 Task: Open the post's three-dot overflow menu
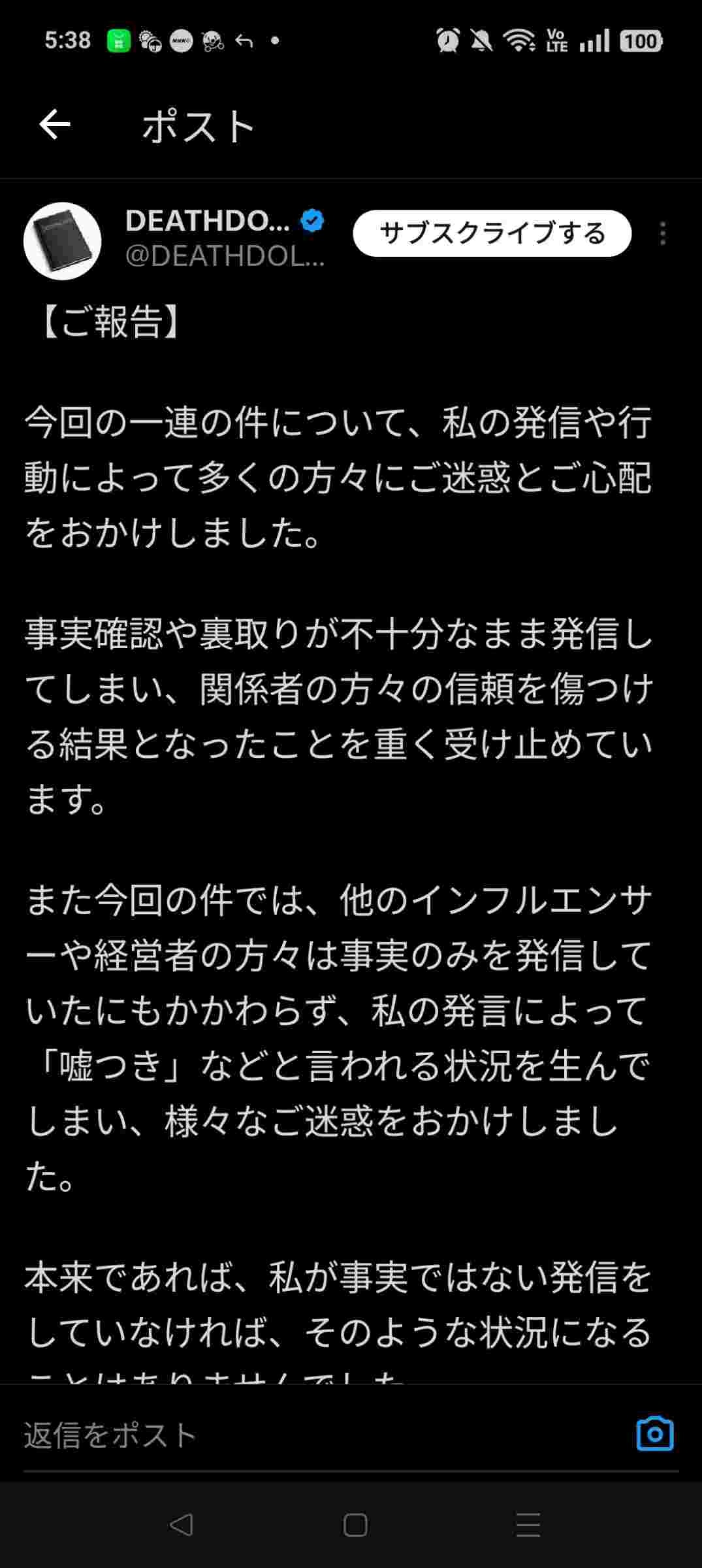tap(663, 233)
